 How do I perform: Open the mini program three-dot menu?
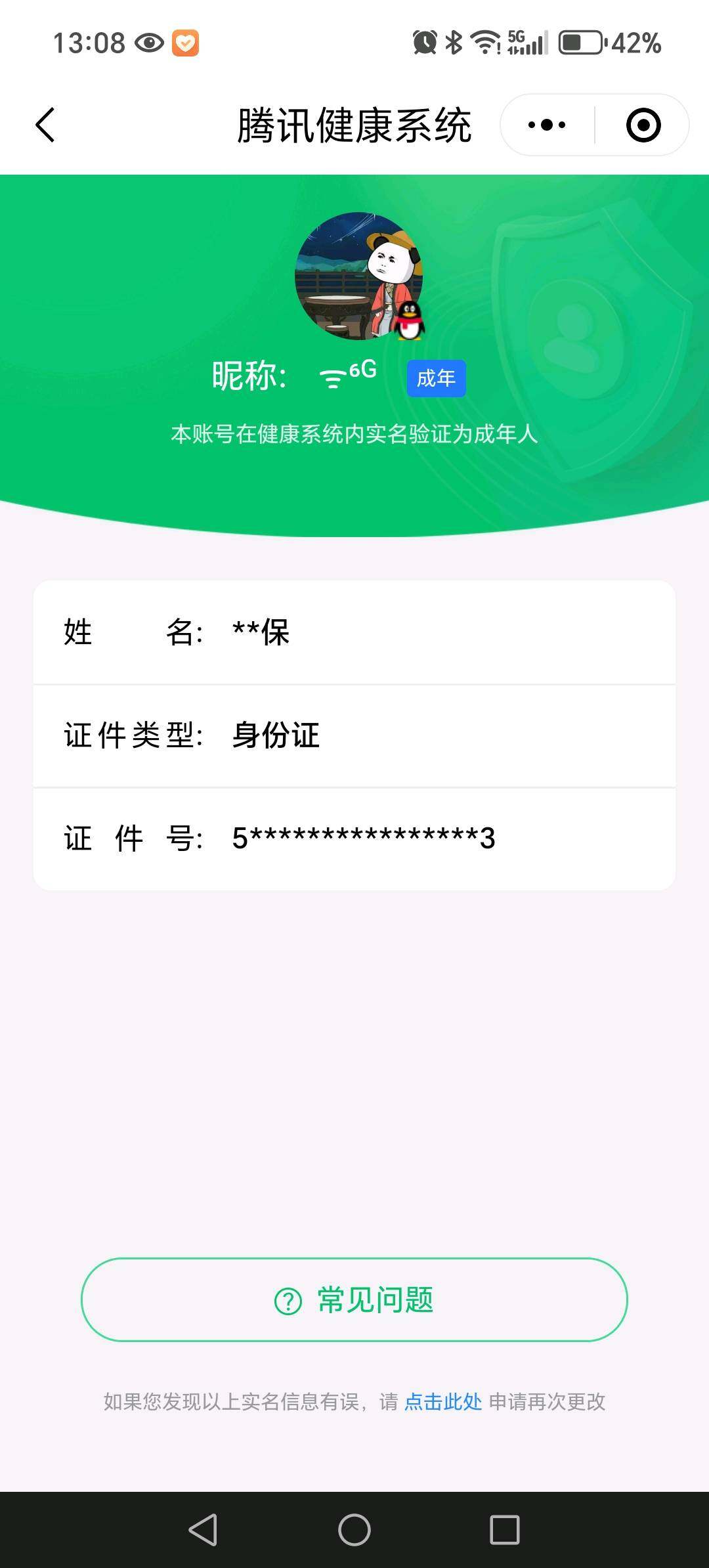pyautogui.click(x=547, y=125)
